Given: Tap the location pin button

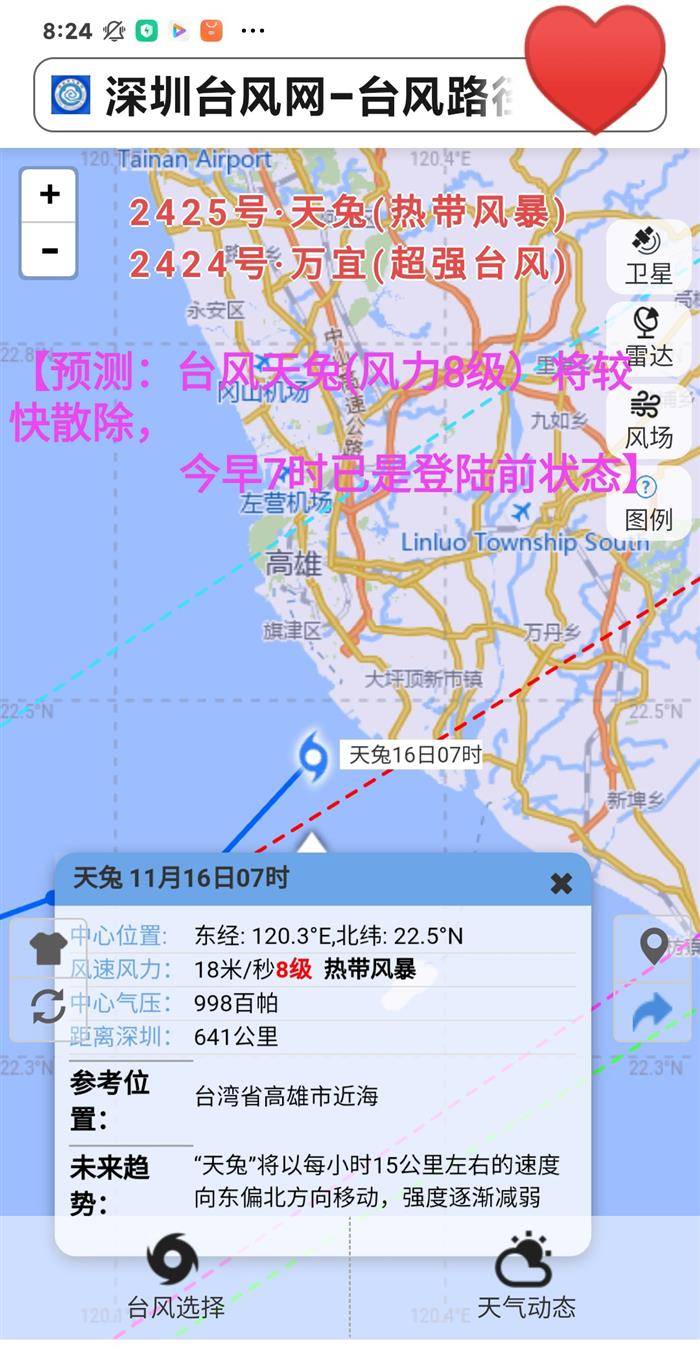Looking at the screenshot, I should tap(654, 946).
